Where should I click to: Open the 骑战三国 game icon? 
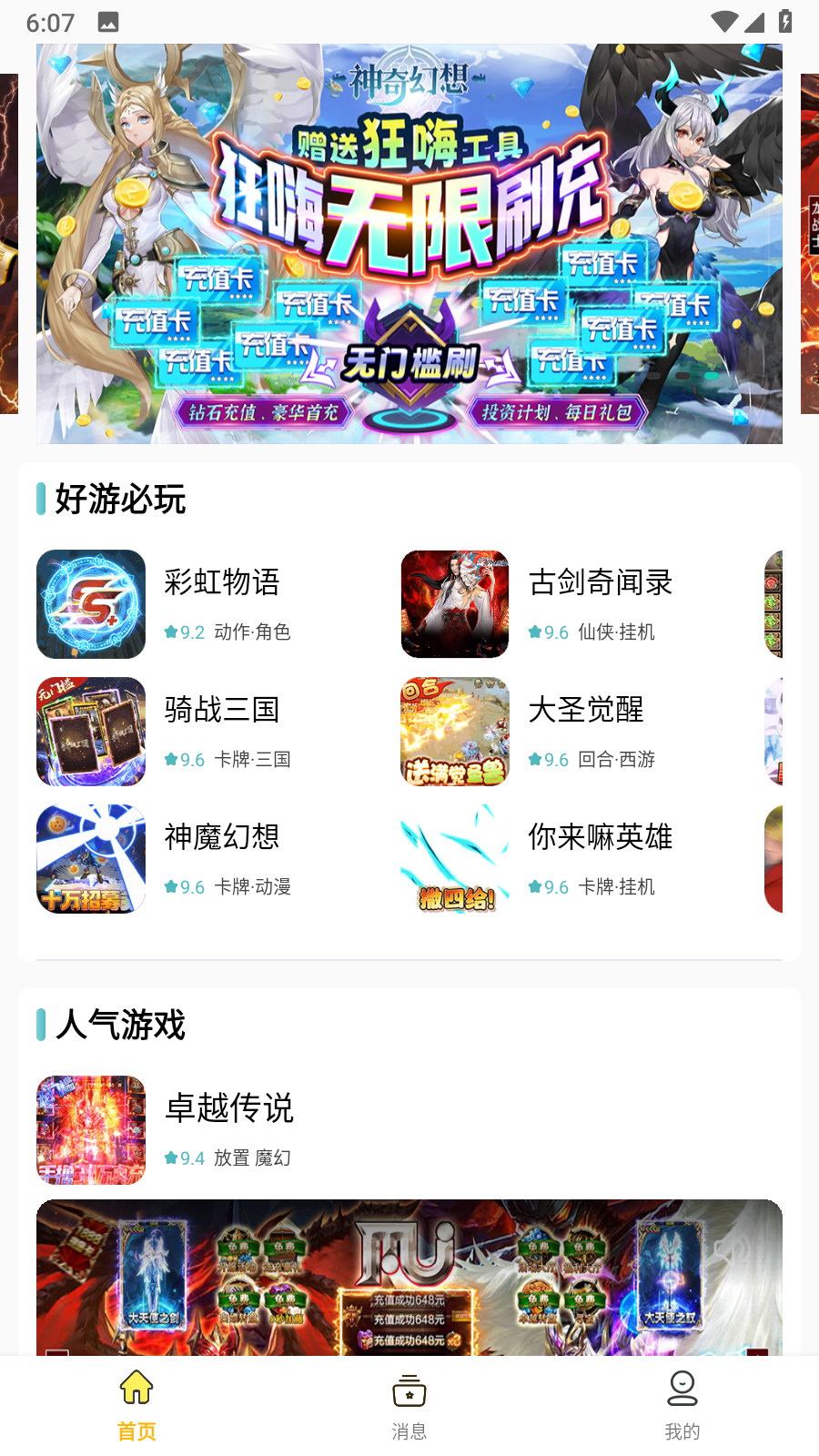pyautogui.click(x=90, y=731)
